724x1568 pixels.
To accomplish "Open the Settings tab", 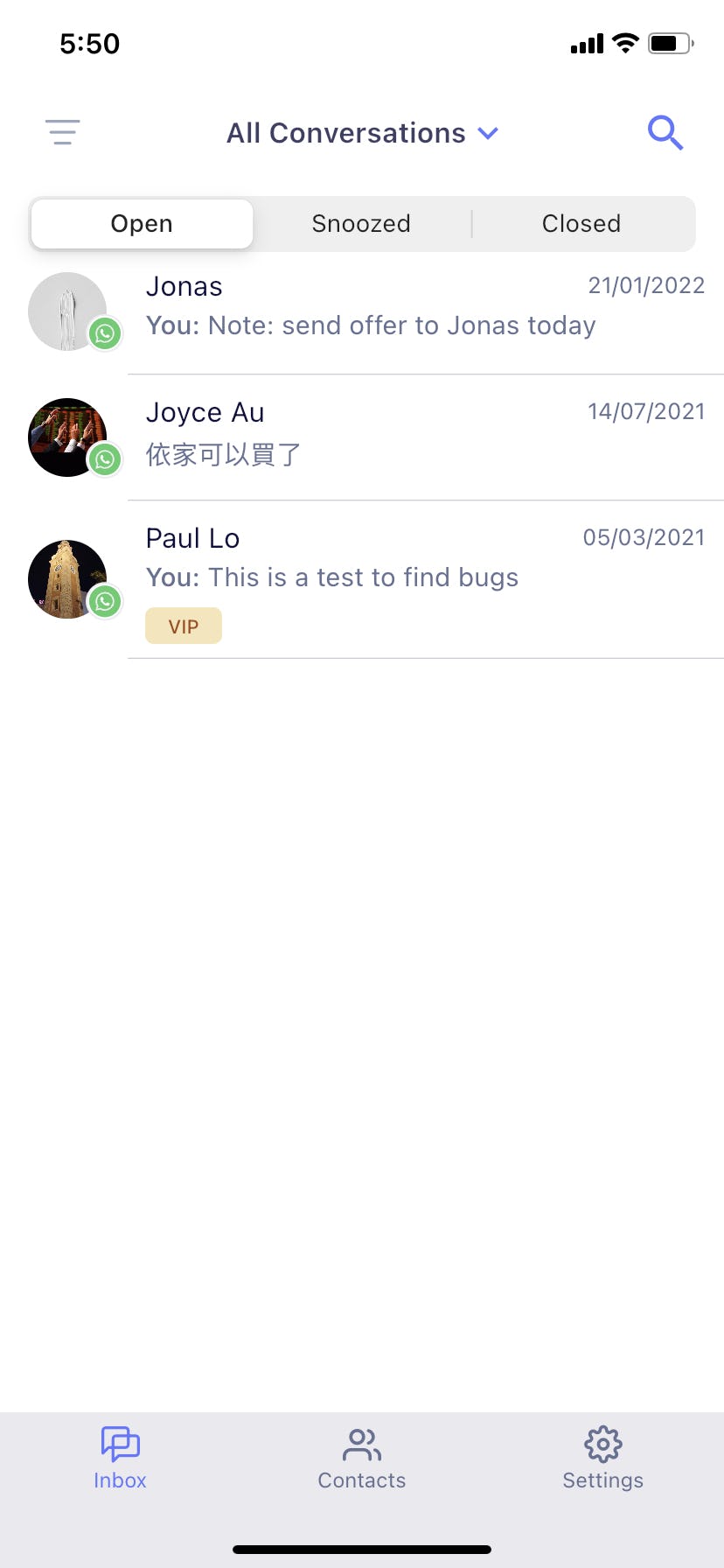I will point(602,1459).
